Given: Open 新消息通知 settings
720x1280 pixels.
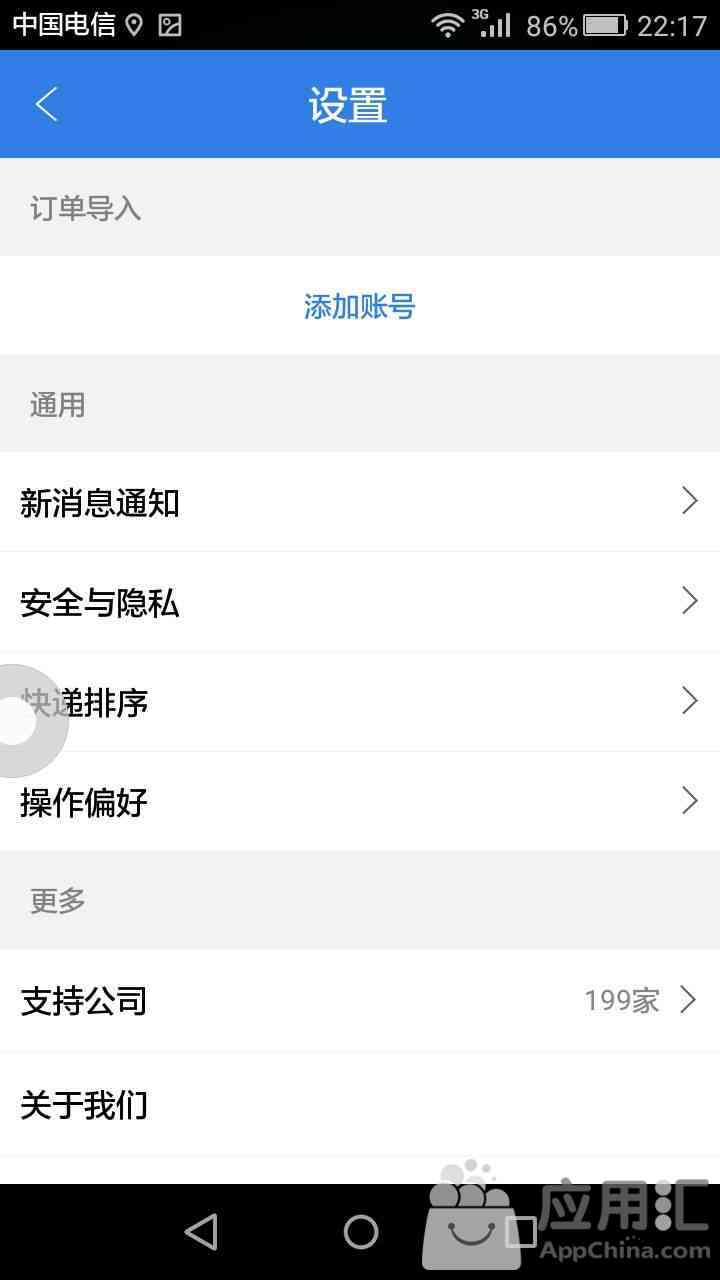Looking at the screenshot, I should click(x=360, y=502).
